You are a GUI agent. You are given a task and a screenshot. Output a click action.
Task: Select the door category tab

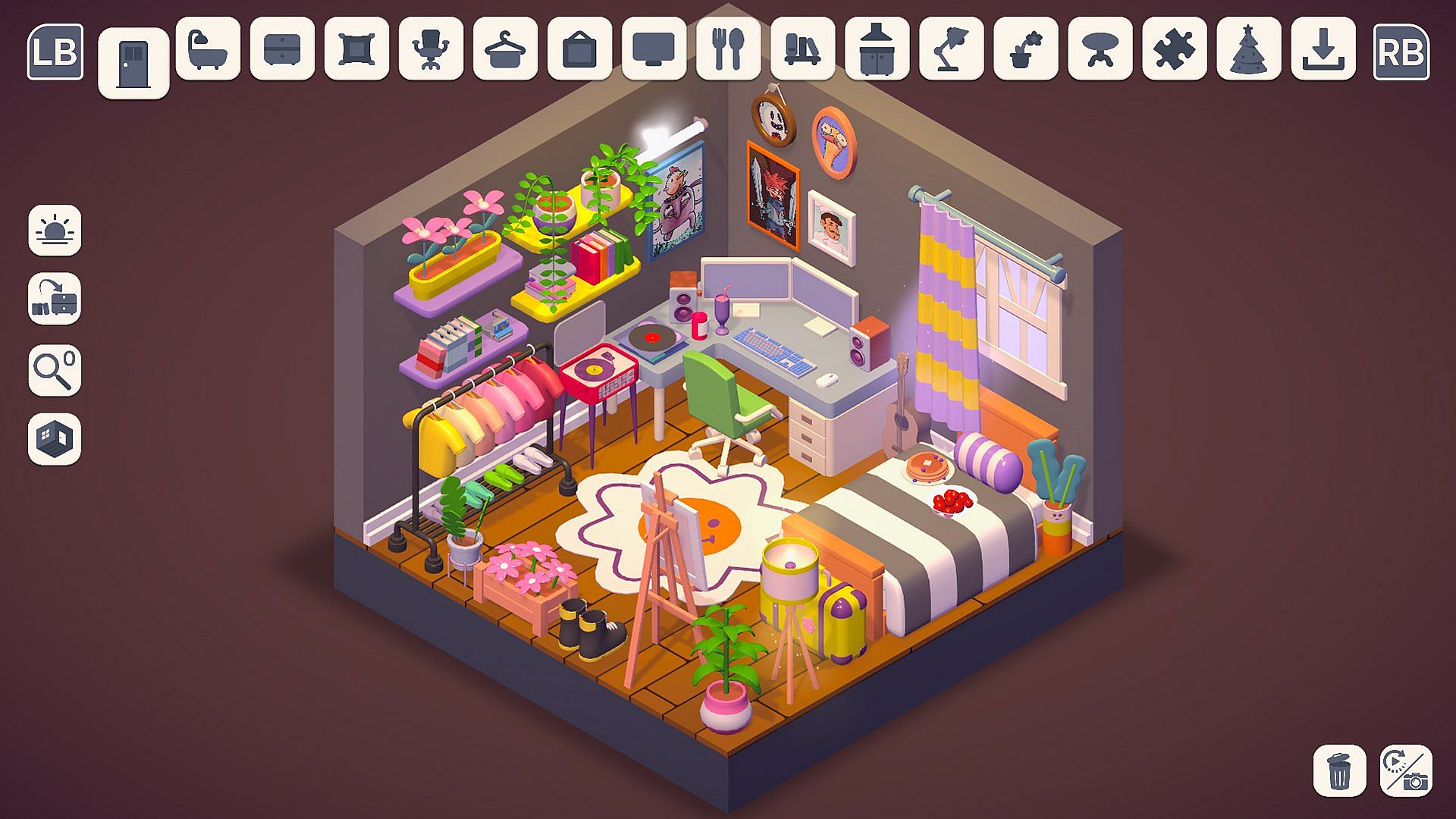133,64
